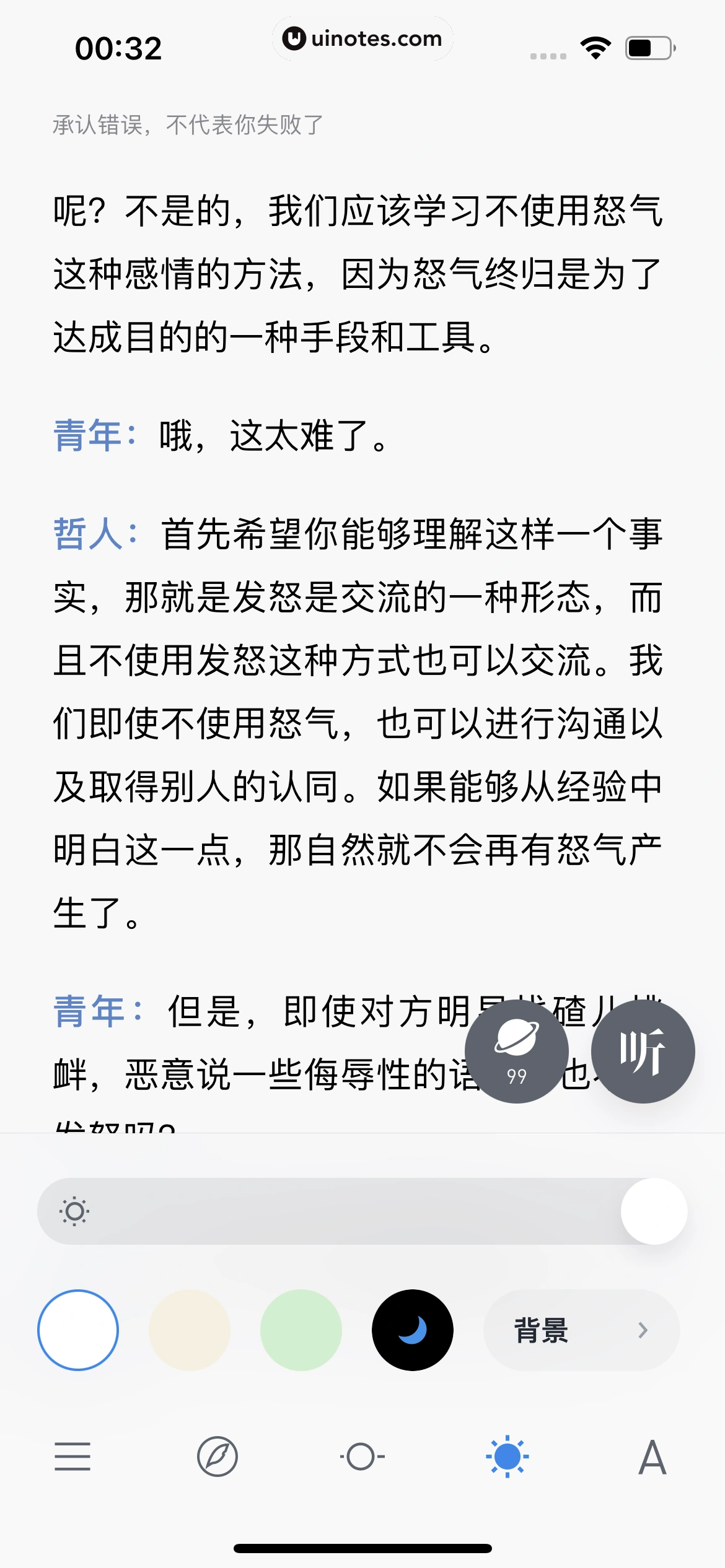The height and width of the screenshot is (1568, 725).
Task: Select the beige background theme
Action: [x=189, y=1329]
